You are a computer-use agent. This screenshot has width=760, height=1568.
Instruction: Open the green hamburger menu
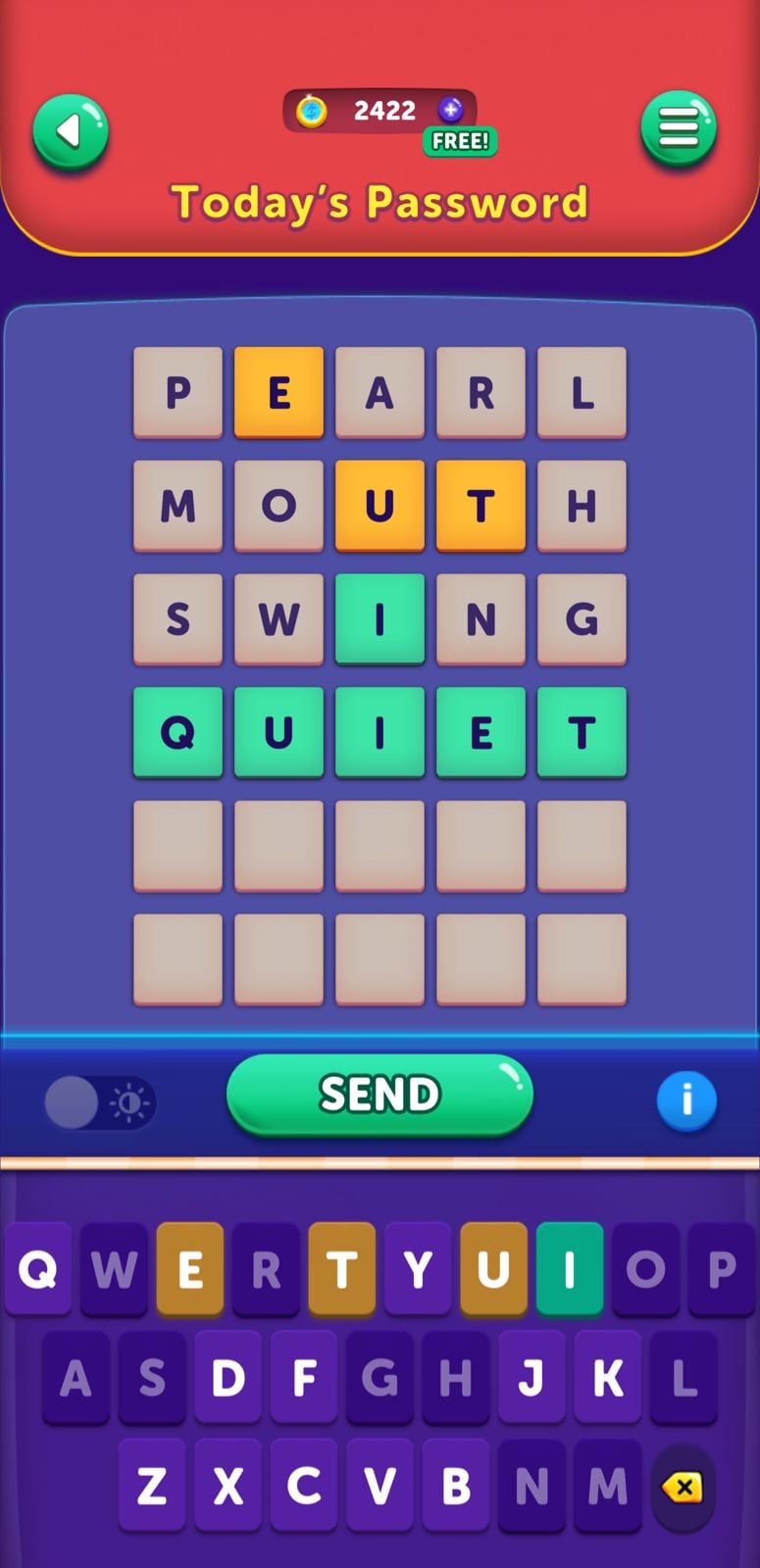[678, 128]
